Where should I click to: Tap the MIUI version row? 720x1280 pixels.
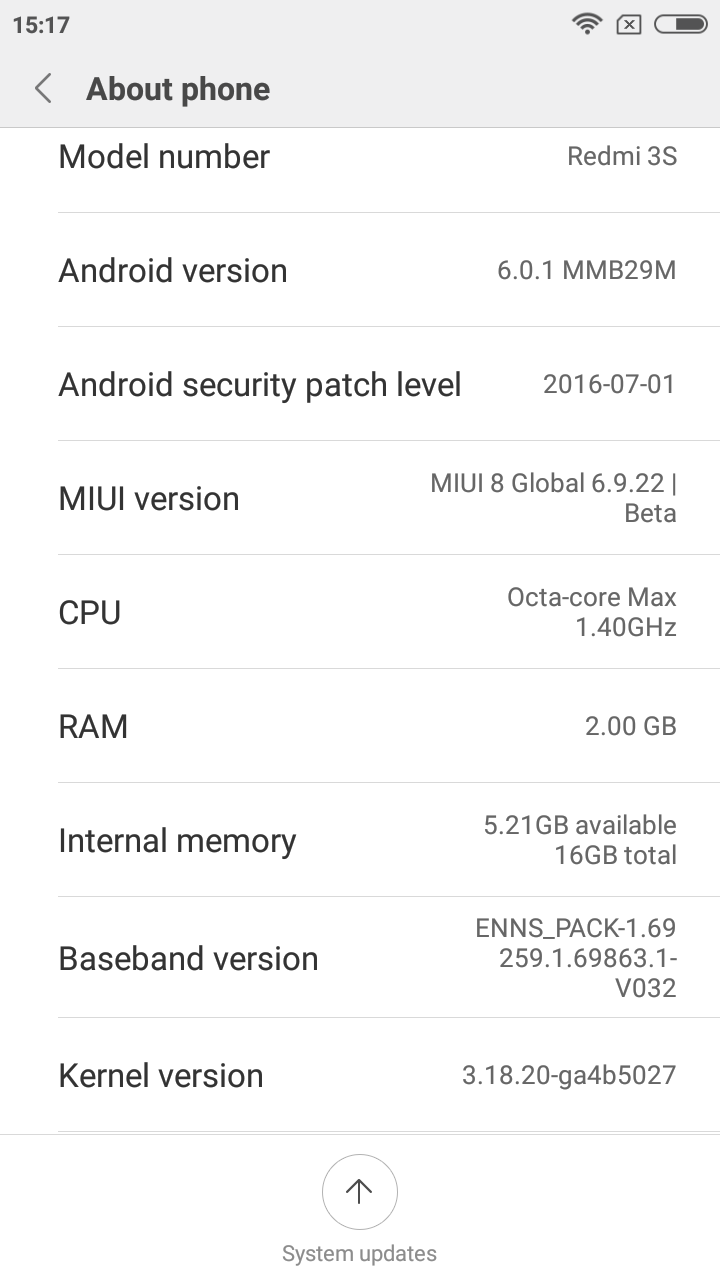360,498
